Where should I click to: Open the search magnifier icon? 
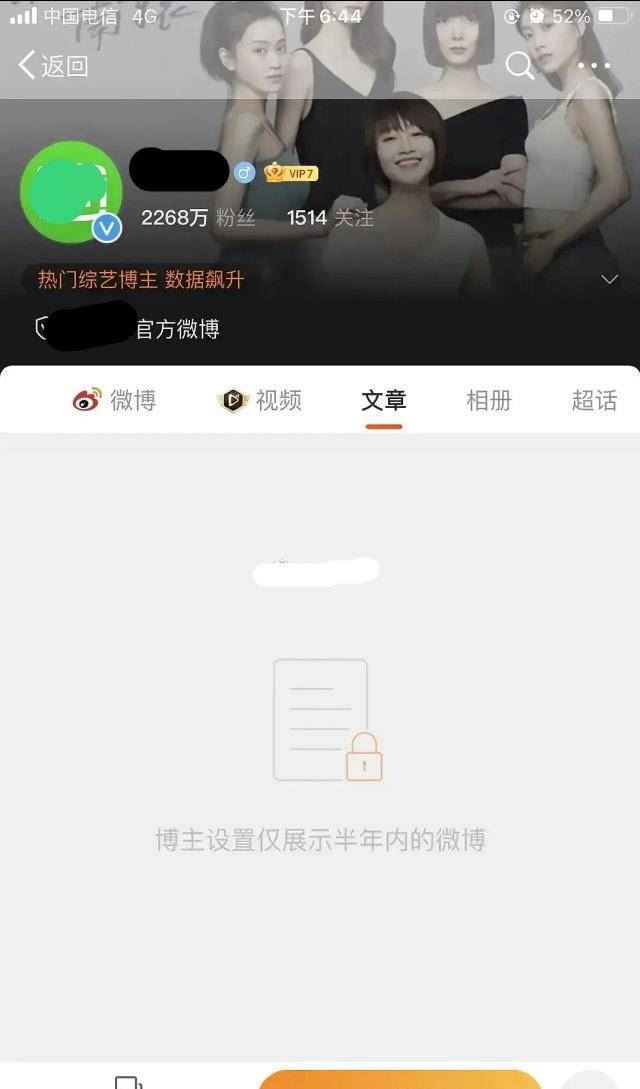tap(520, 66)
